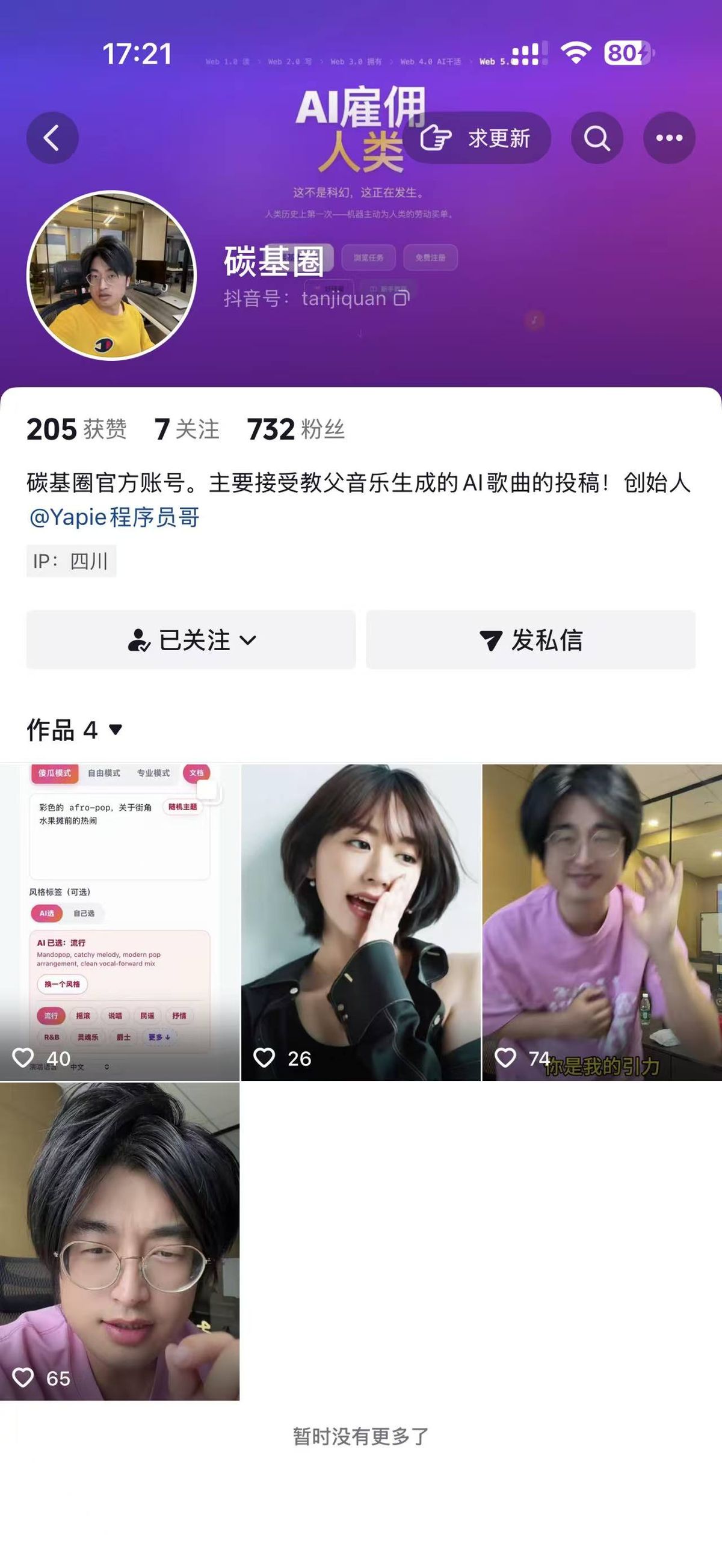This screenshot has width=722, height=1568.
Task: Copy the Douyin ID tanjiquan
Action: (402, 298)
